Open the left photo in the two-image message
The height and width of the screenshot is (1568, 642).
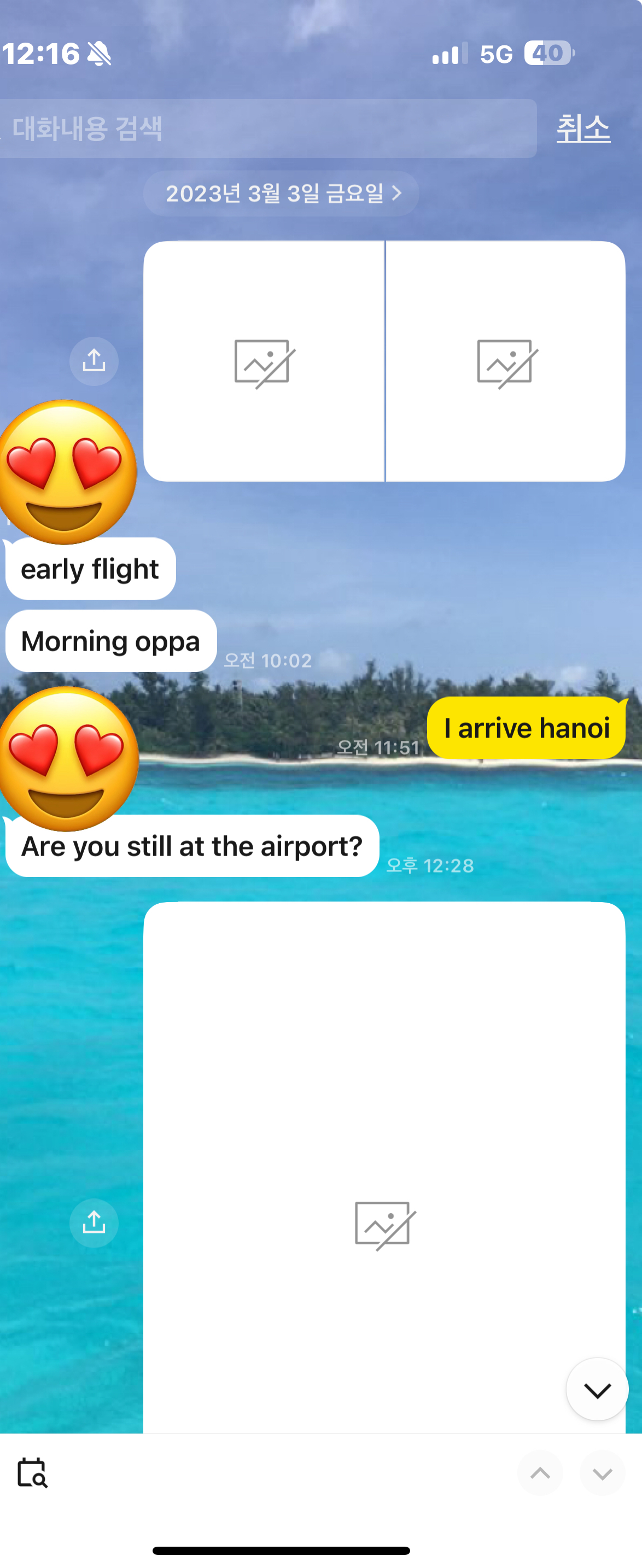point(264,361)
